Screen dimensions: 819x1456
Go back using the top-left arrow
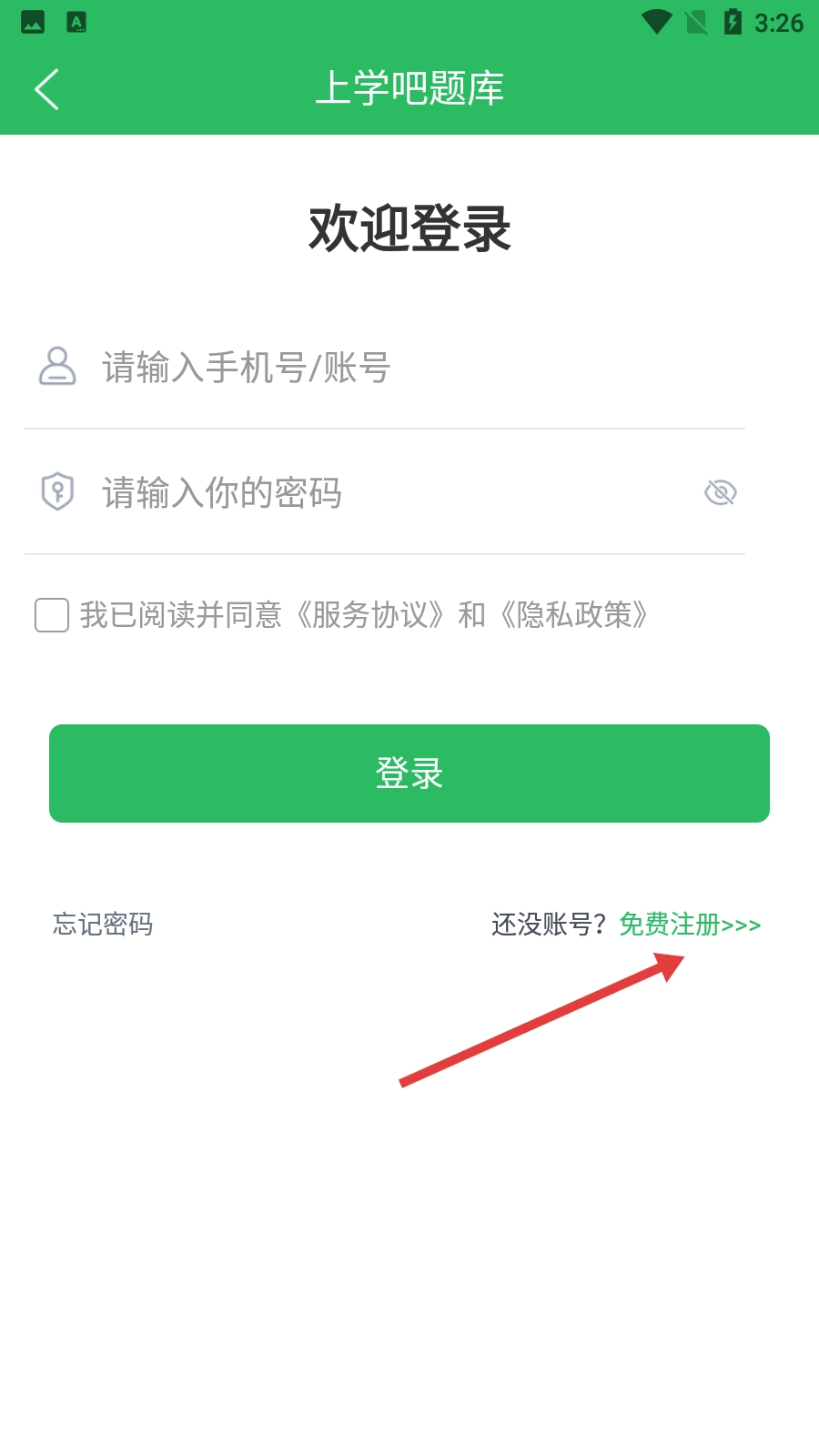pos(46,89)
